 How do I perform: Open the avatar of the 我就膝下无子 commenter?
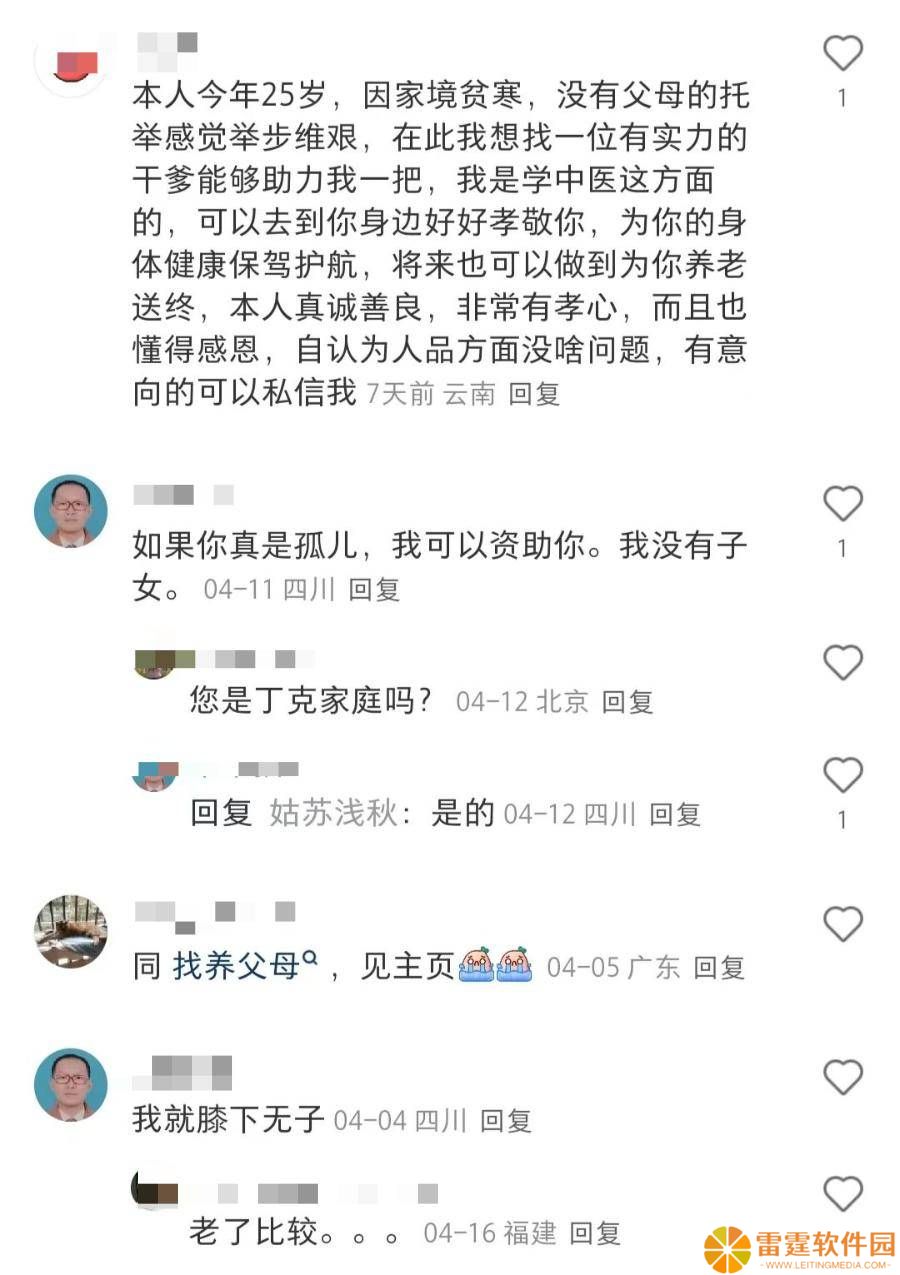coord(70,1084)
